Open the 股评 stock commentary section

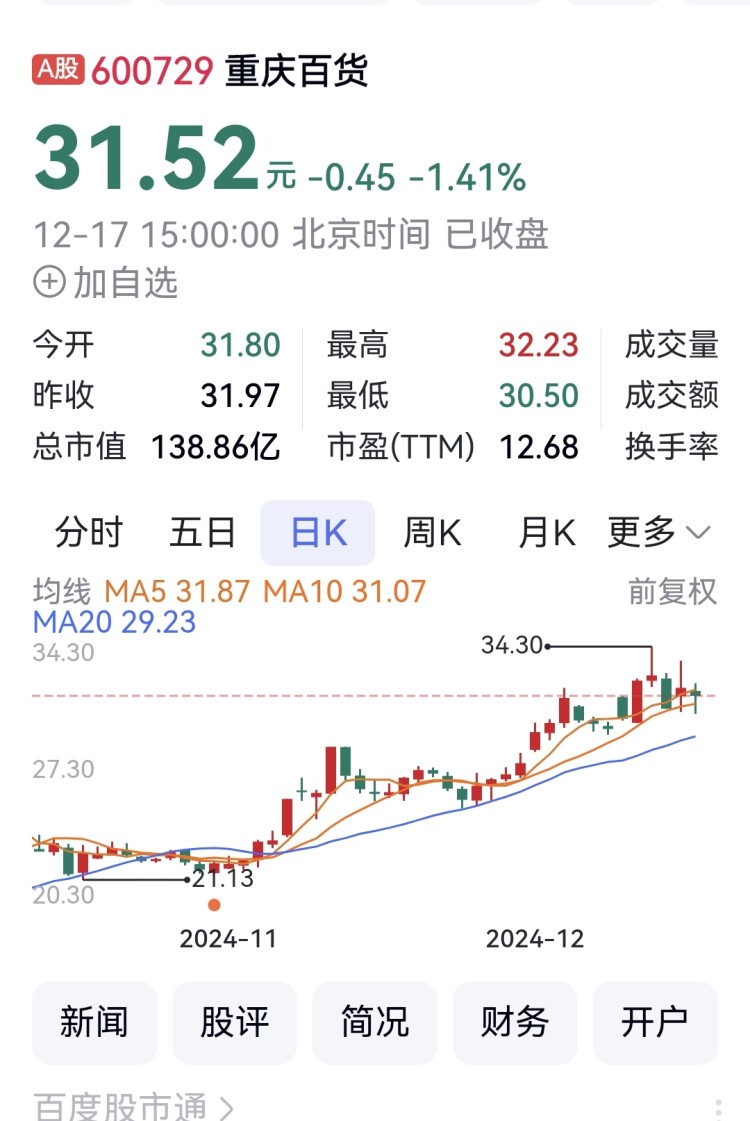tap(234, 1022)
